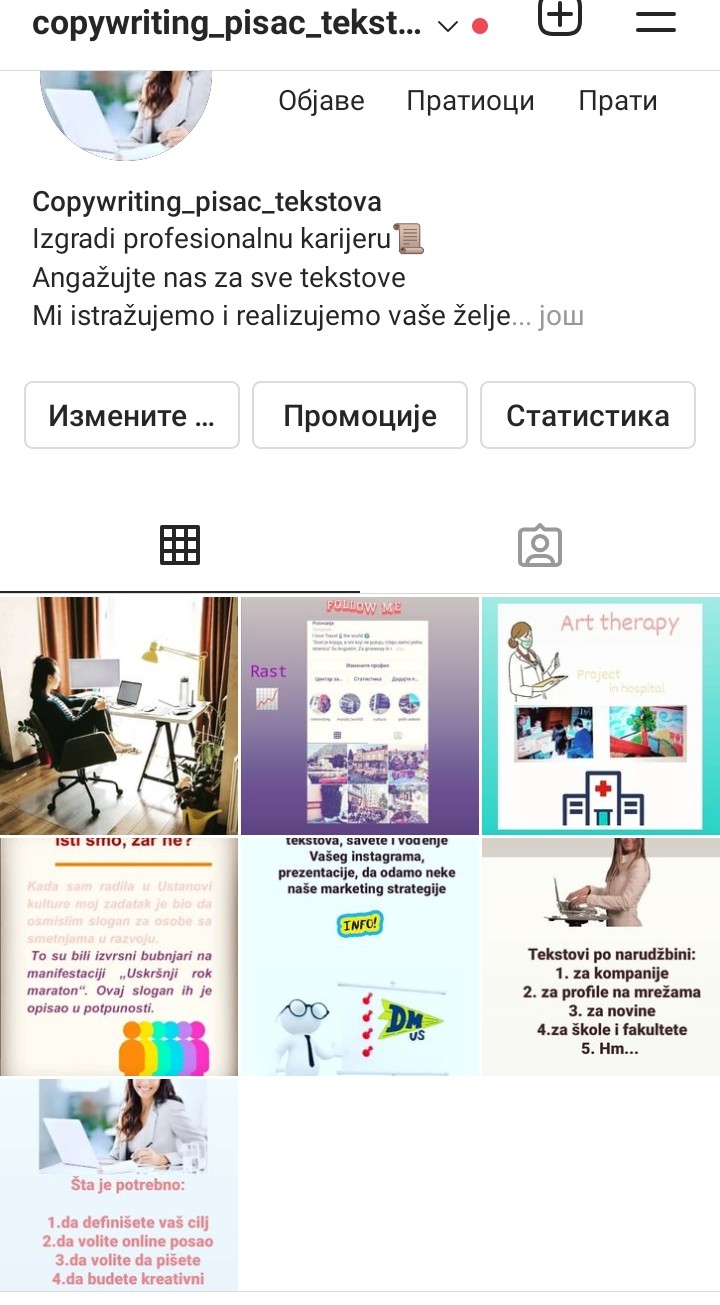
Task: Expand the bio with још
Action: point(561,317)
